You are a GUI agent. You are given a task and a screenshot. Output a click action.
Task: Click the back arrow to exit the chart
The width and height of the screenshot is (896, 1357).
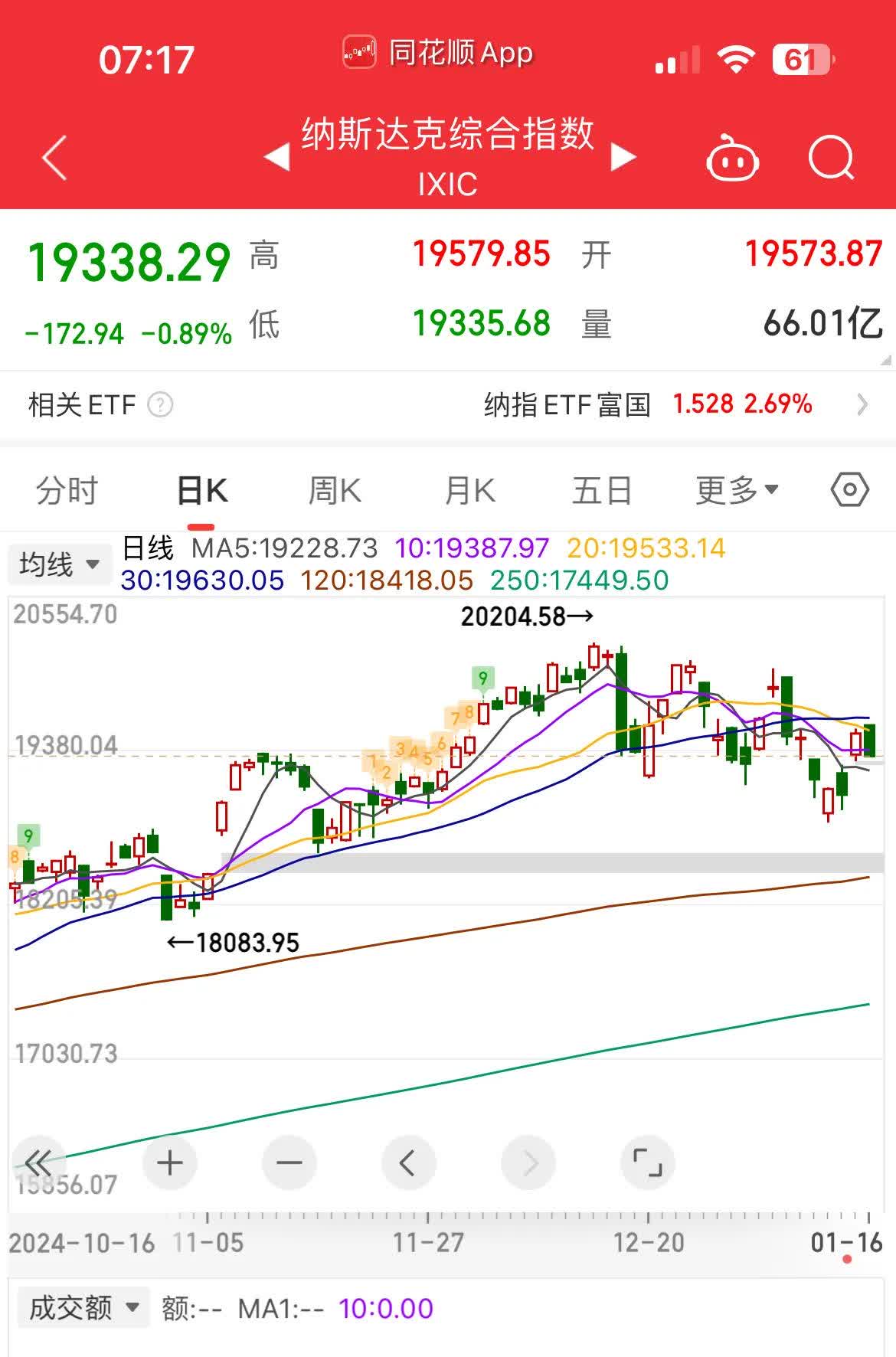tap(52, 157)
